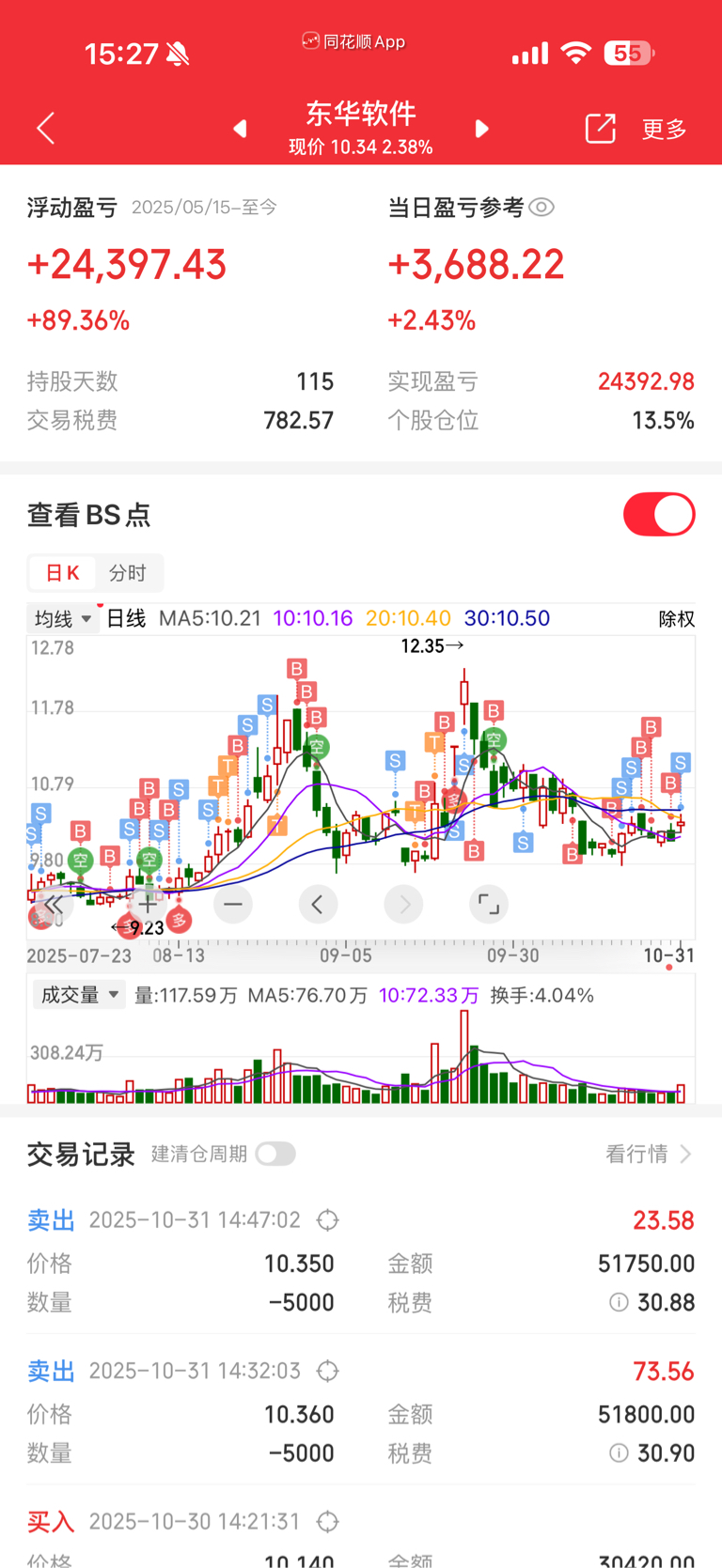This screenshot has height=1568, width=722.
Task: Switch to the next stock
Action: click(x=481, y=129)
